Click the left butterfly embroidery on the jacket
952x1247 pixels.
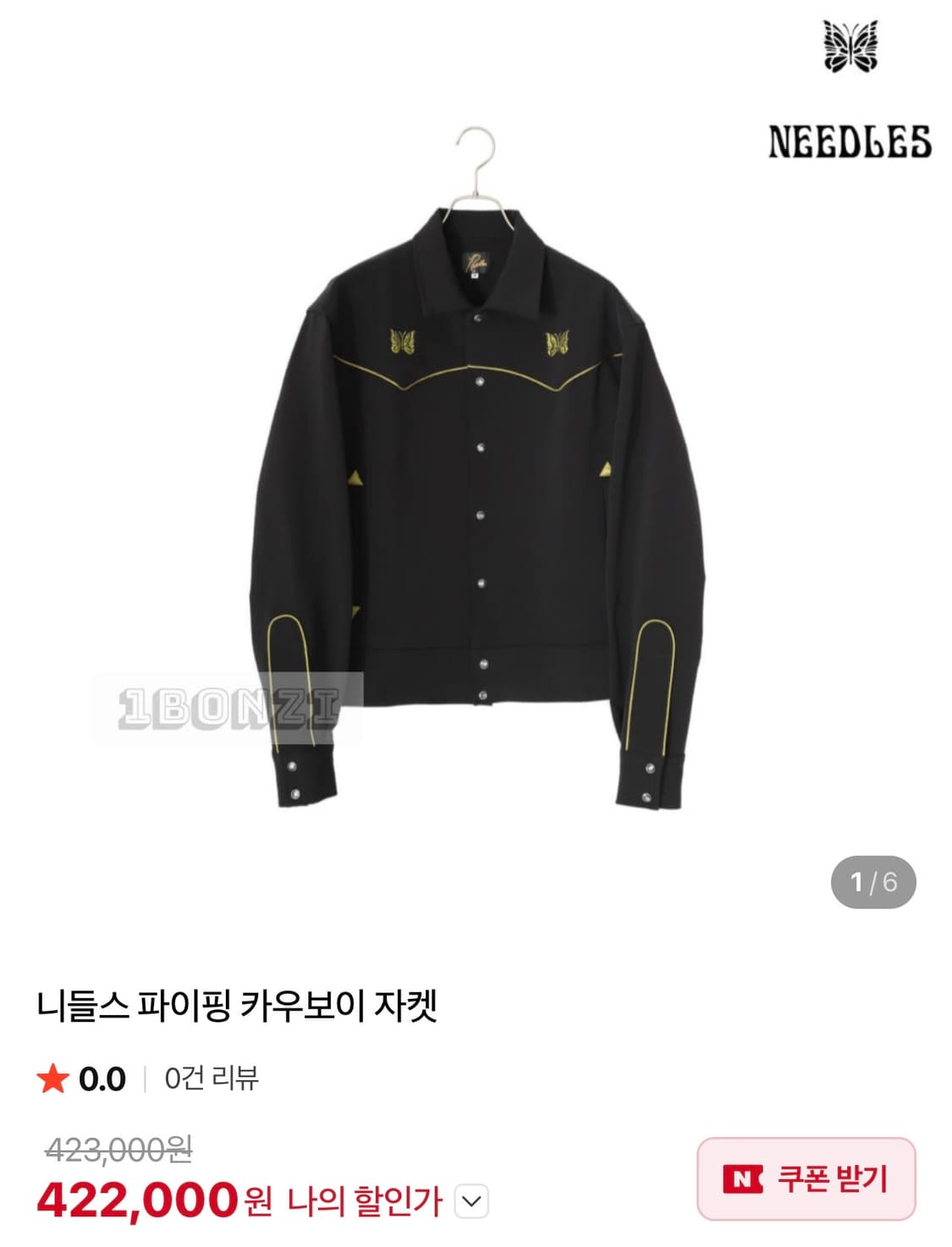(400, 341)
